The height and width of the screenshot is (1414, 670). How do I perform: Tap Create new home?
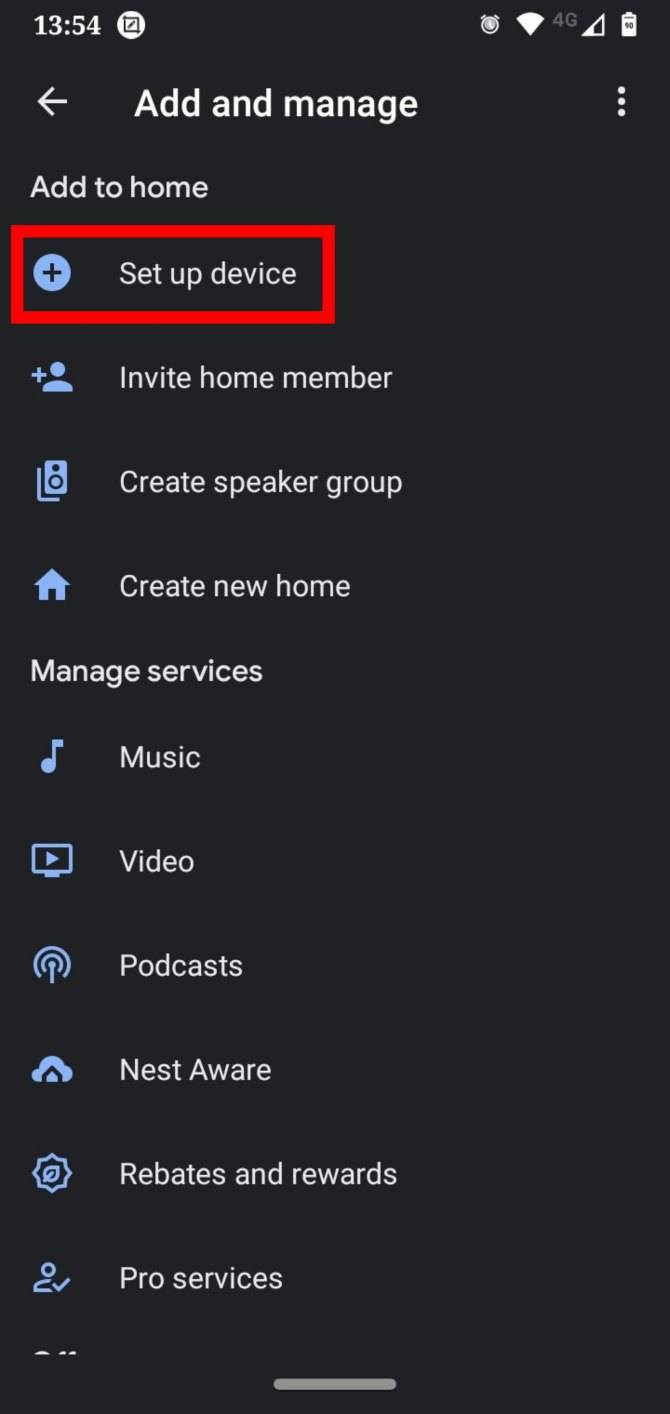click(234, 586)
